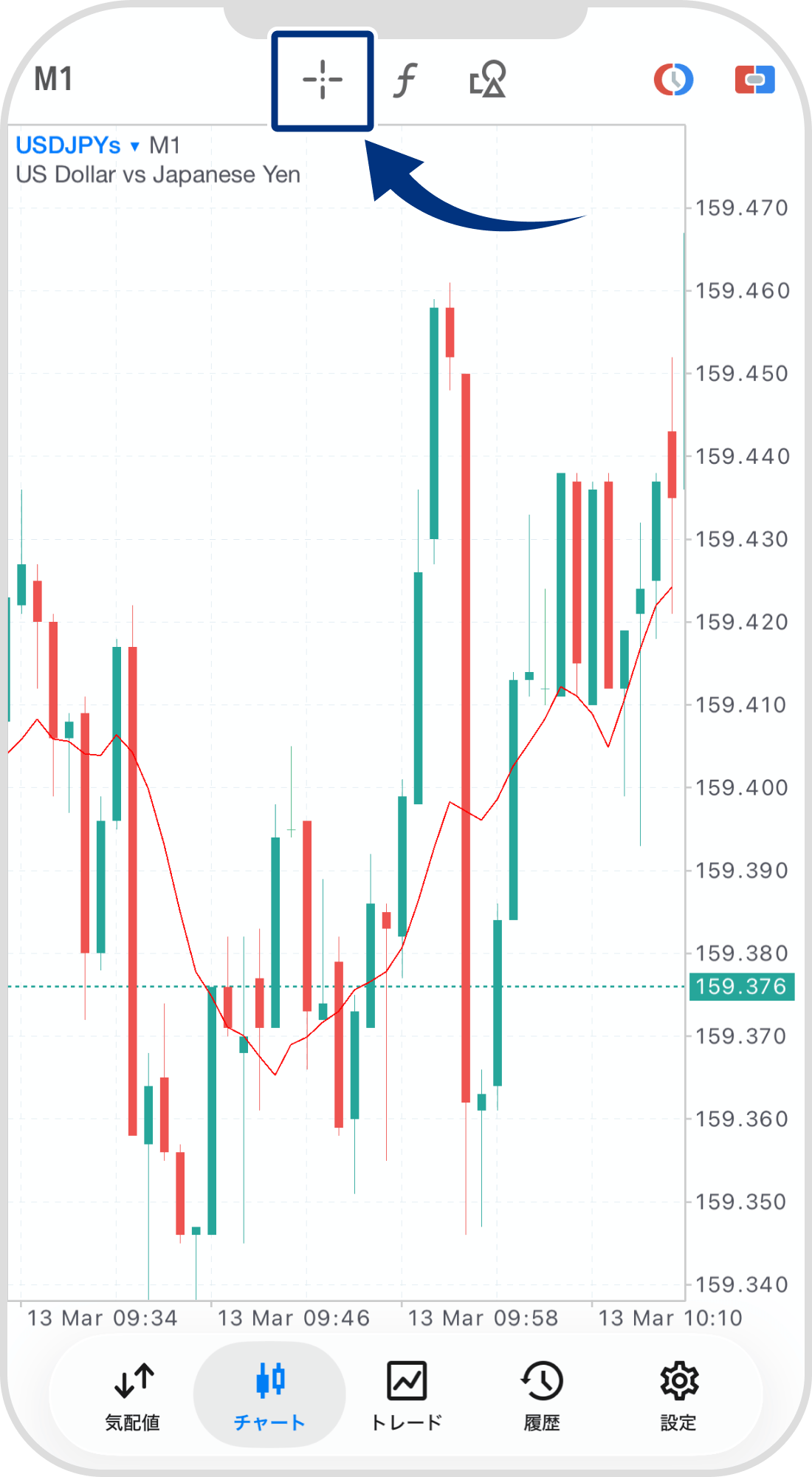Open the red-blue trade panel icon
The width and height of the screenshot is (812, 1477).
coord(754,80)
